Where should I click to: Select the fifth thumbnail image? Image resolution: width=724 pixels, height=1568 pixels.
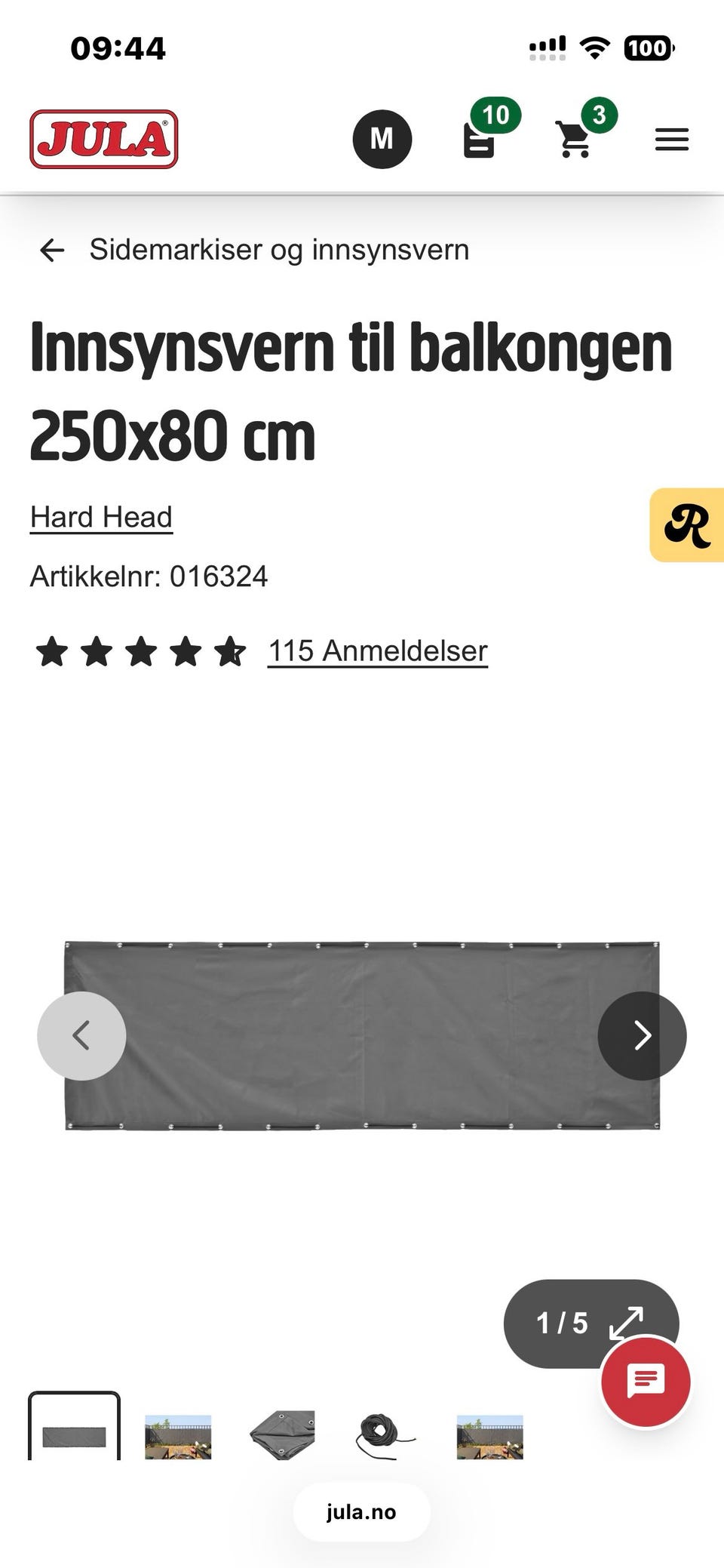tap(489, 1437)
